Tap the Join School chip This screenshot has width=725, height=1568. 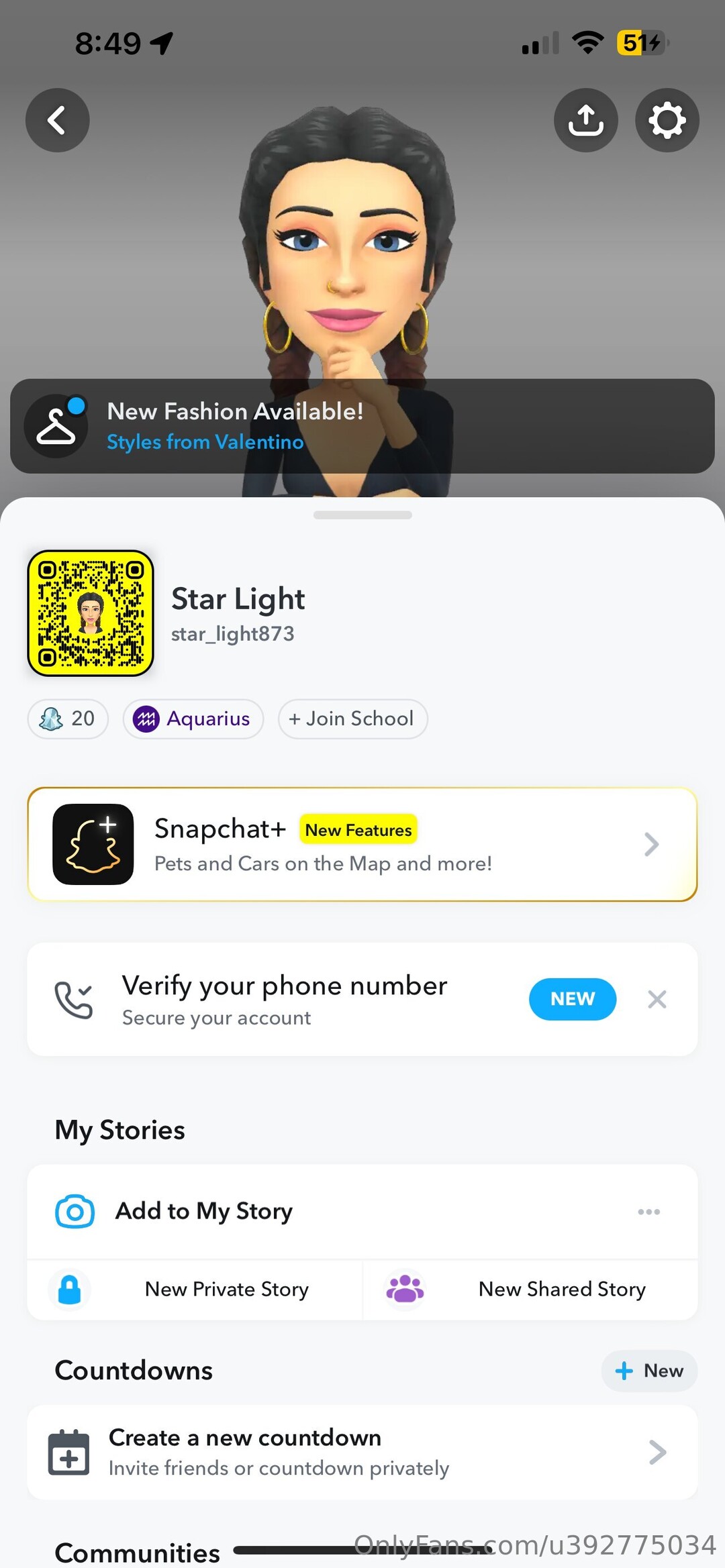pyautogui.click(x=352, y=719)
